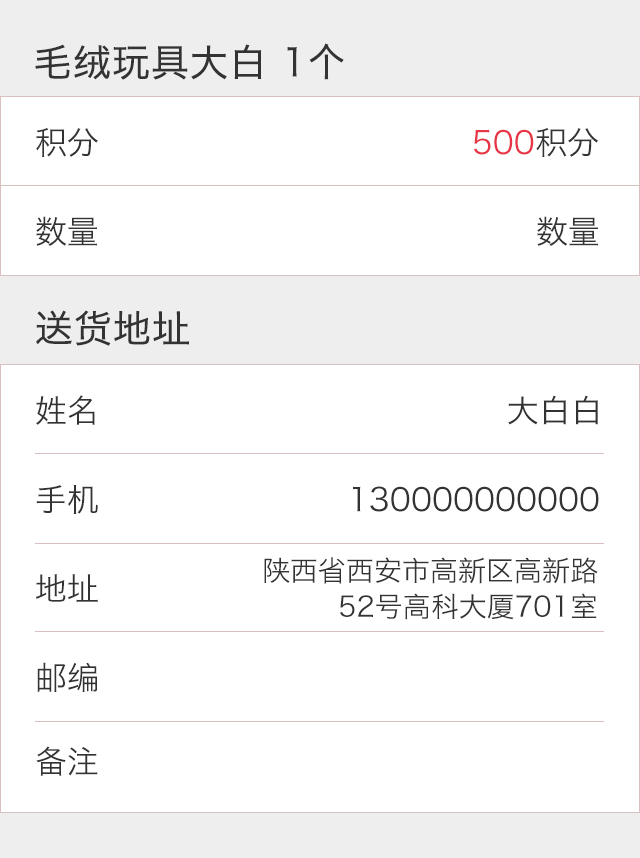Edit the 手机 phone number field
The image size is (640, 858).
474,500
